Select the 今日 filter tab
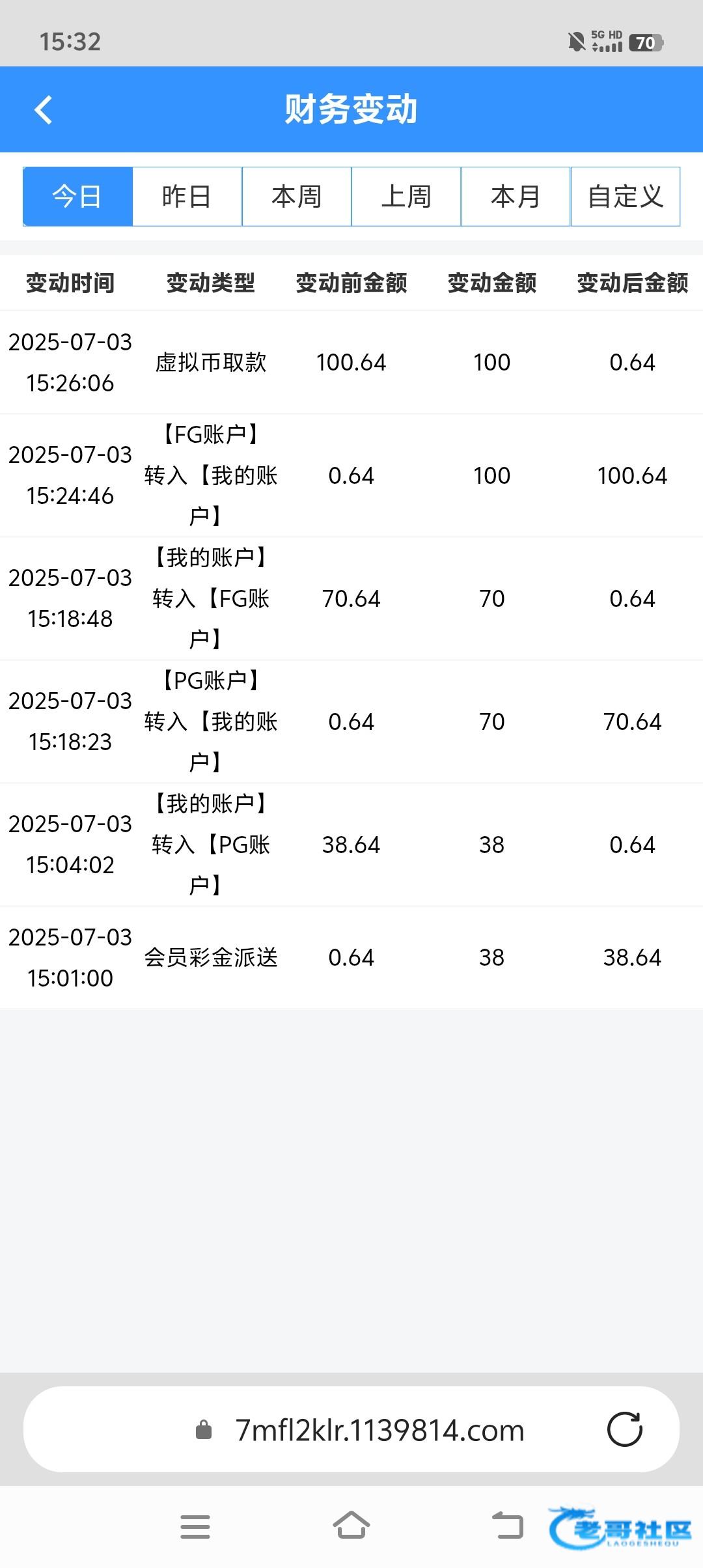This screenshot has width=703, height=1568. point(77,197)
